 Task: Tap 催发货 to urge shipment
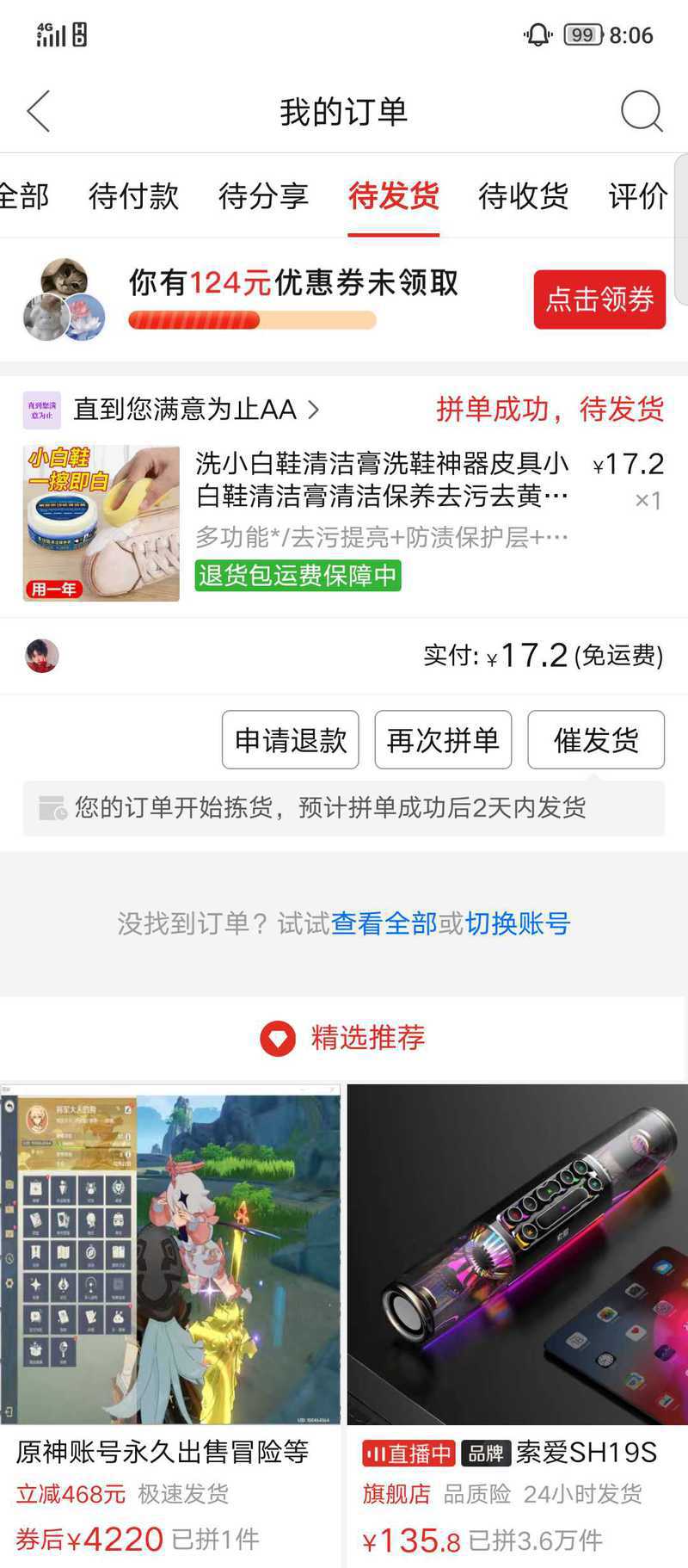point(595,740)
